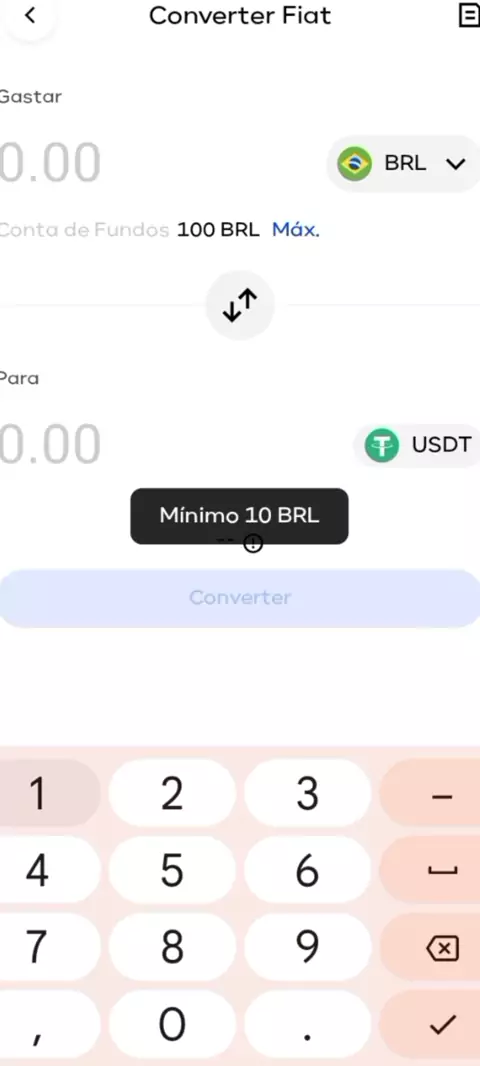Type digit 1 on the keypad
The width and height of the screenshot is (480, 1066).
37,793
